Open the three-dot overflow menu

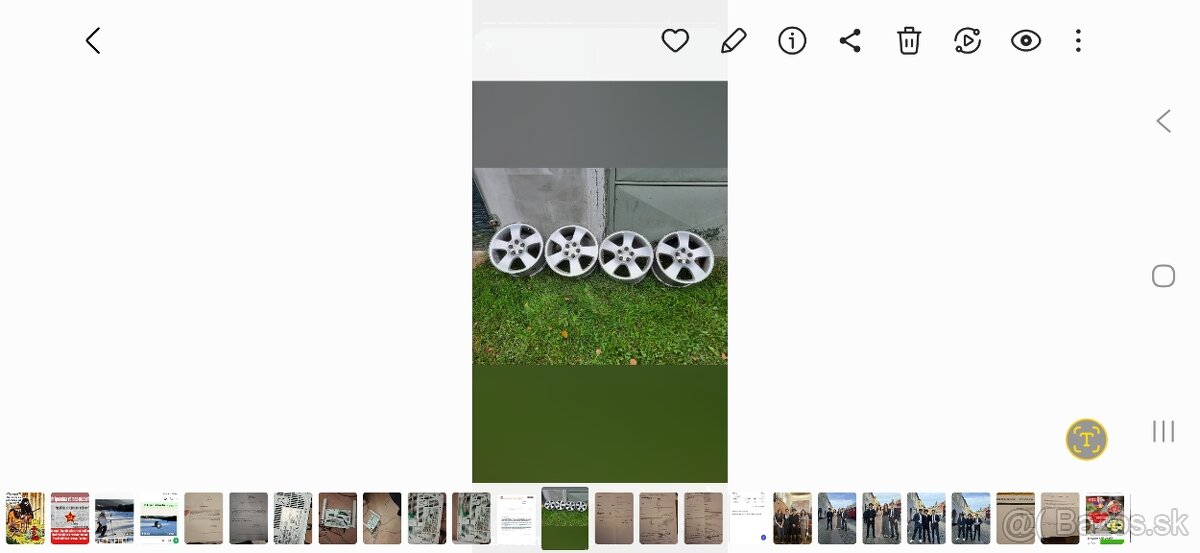(1077, 41)
